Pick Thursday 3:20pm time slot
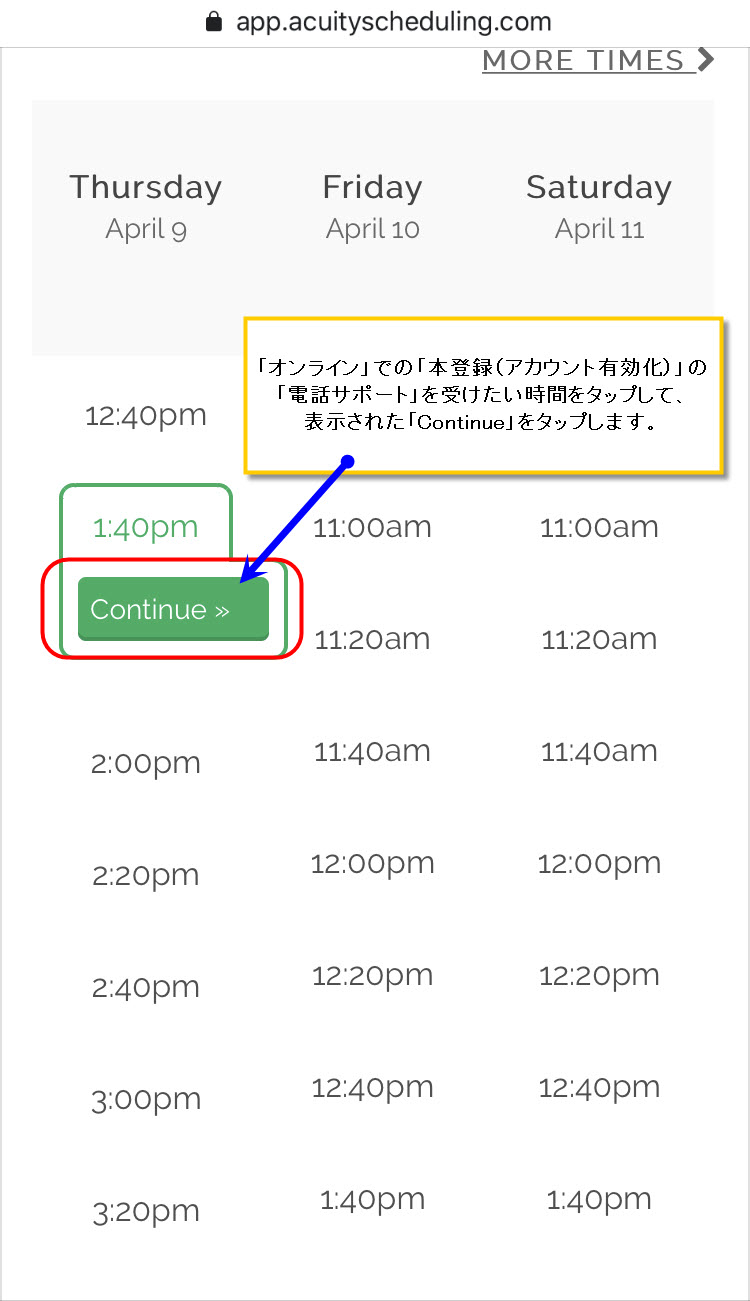Image resolution: width=750 pixels, height=1301 pixels. point(146,1212)
